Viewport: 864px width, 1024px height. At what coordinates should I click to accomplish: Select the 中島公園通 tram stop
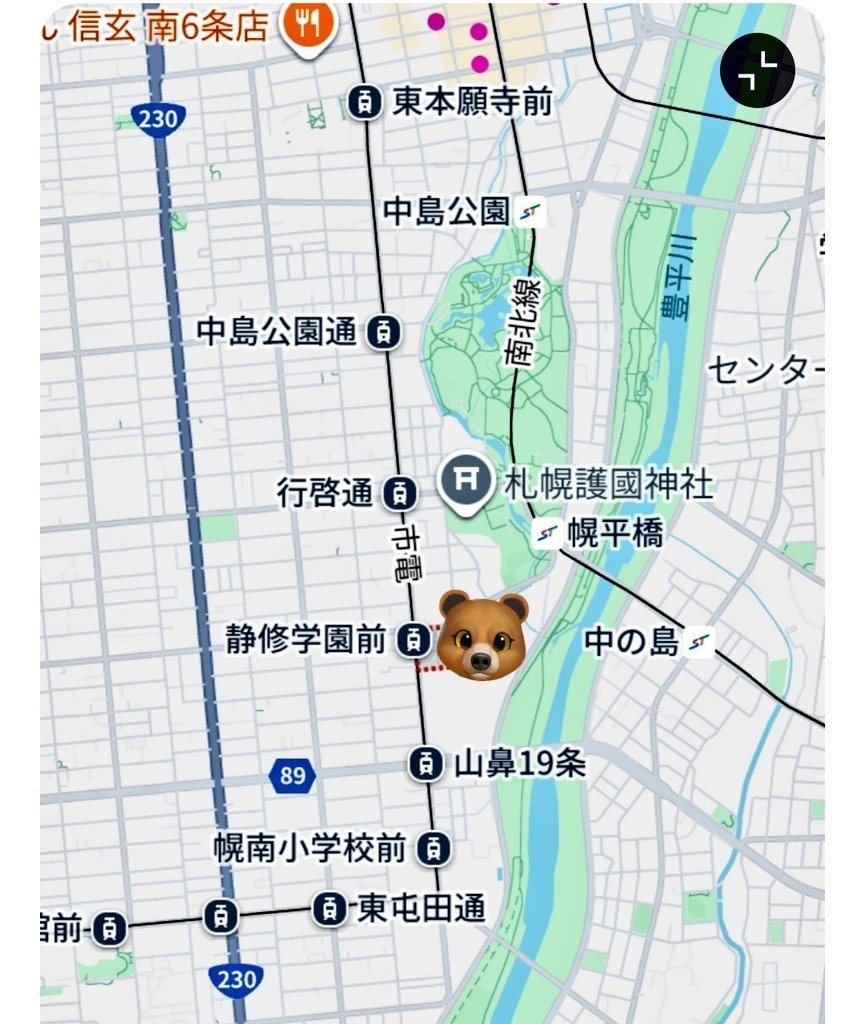click(x=383, y=332)
